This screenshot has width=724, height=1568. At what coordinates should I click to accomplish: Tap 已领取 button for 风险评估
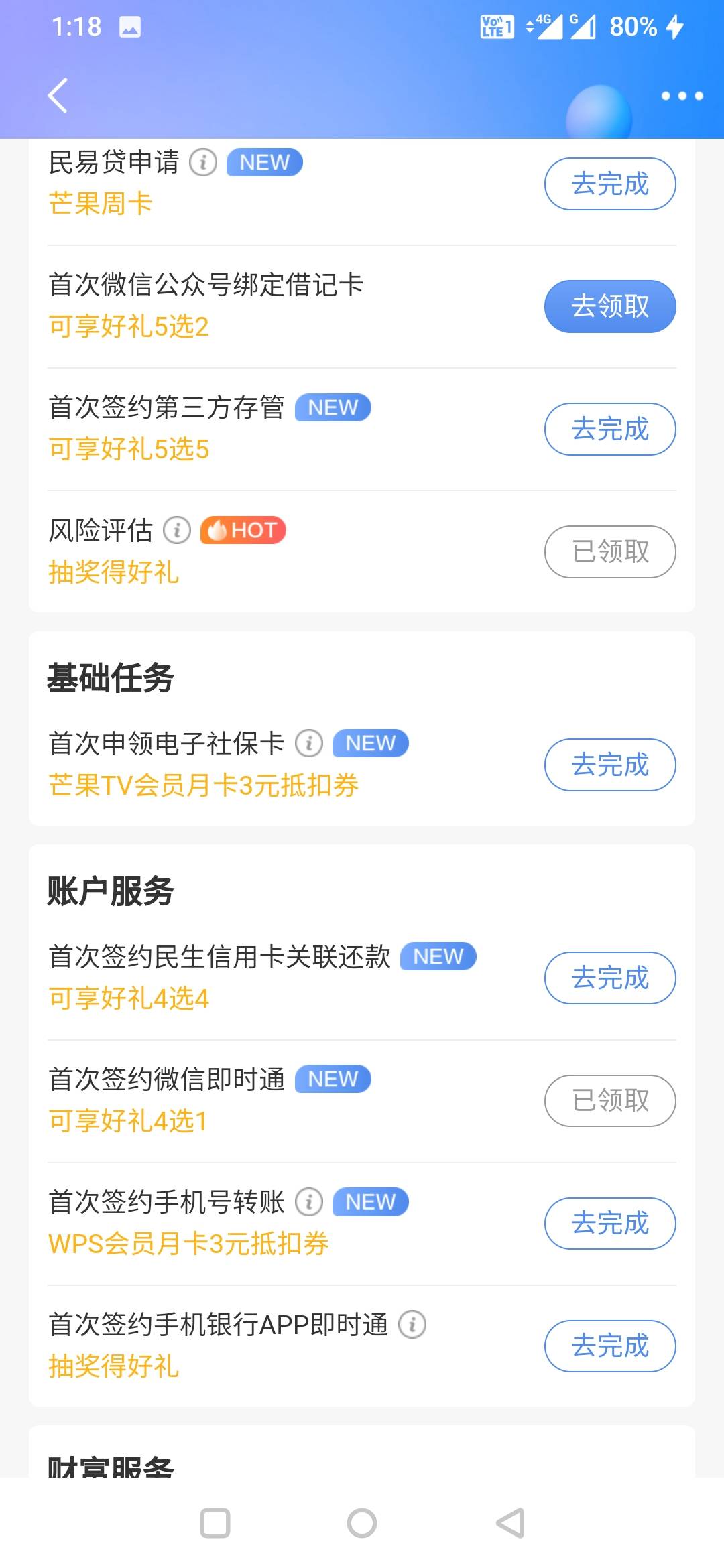click(x=610, y=551)
